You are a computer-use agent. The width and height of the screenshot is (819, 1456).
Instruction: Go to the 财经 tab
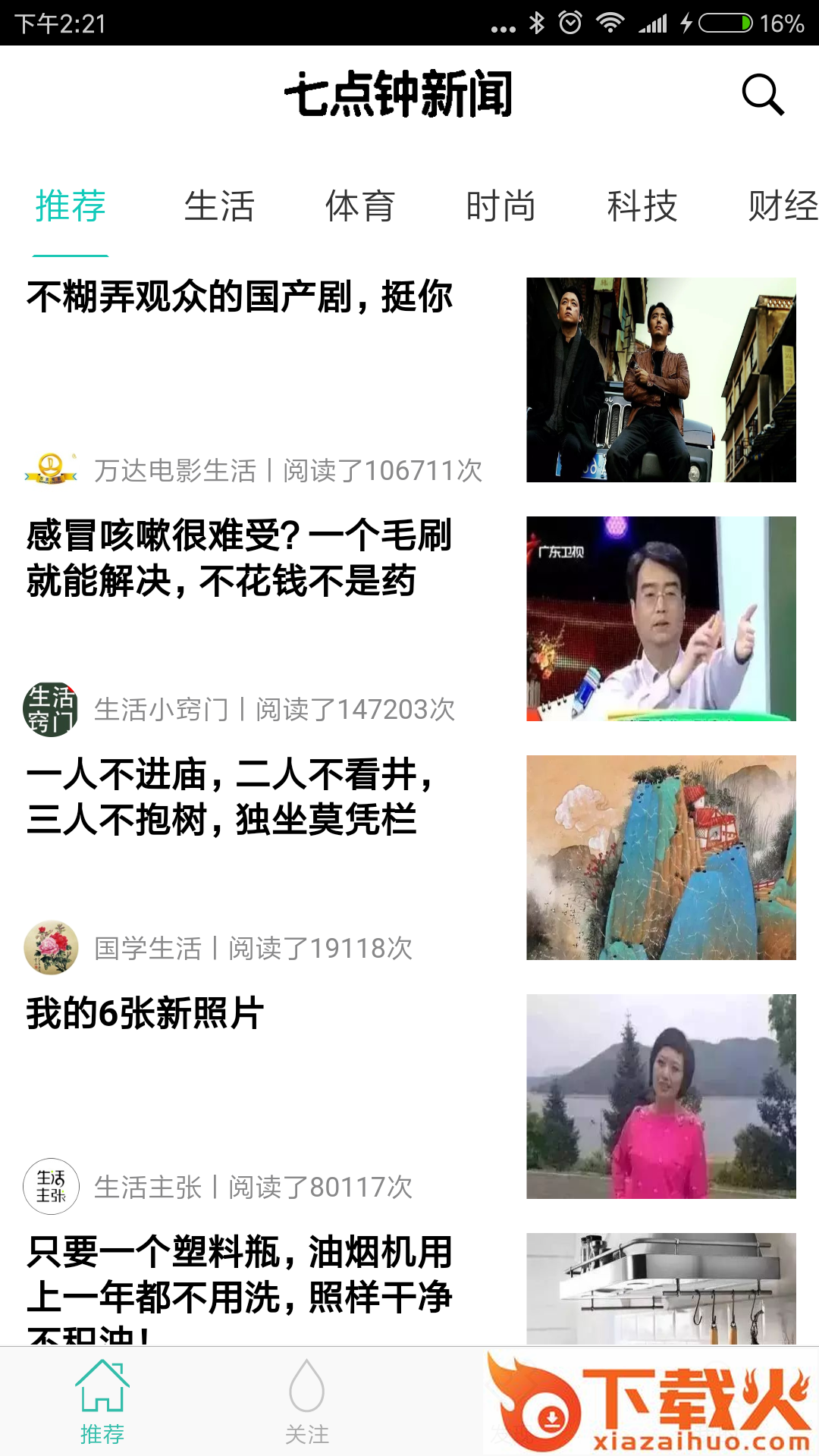(x=781, y=206)
